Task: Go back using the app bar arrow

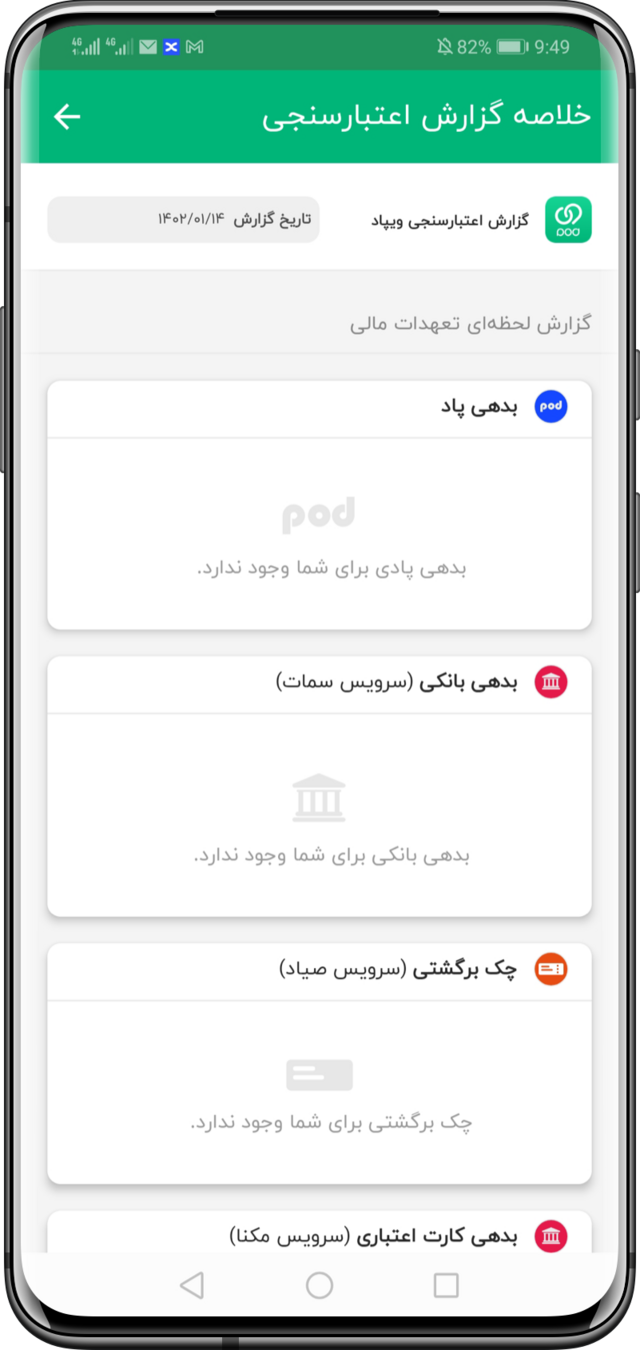Action: [67, 117]
